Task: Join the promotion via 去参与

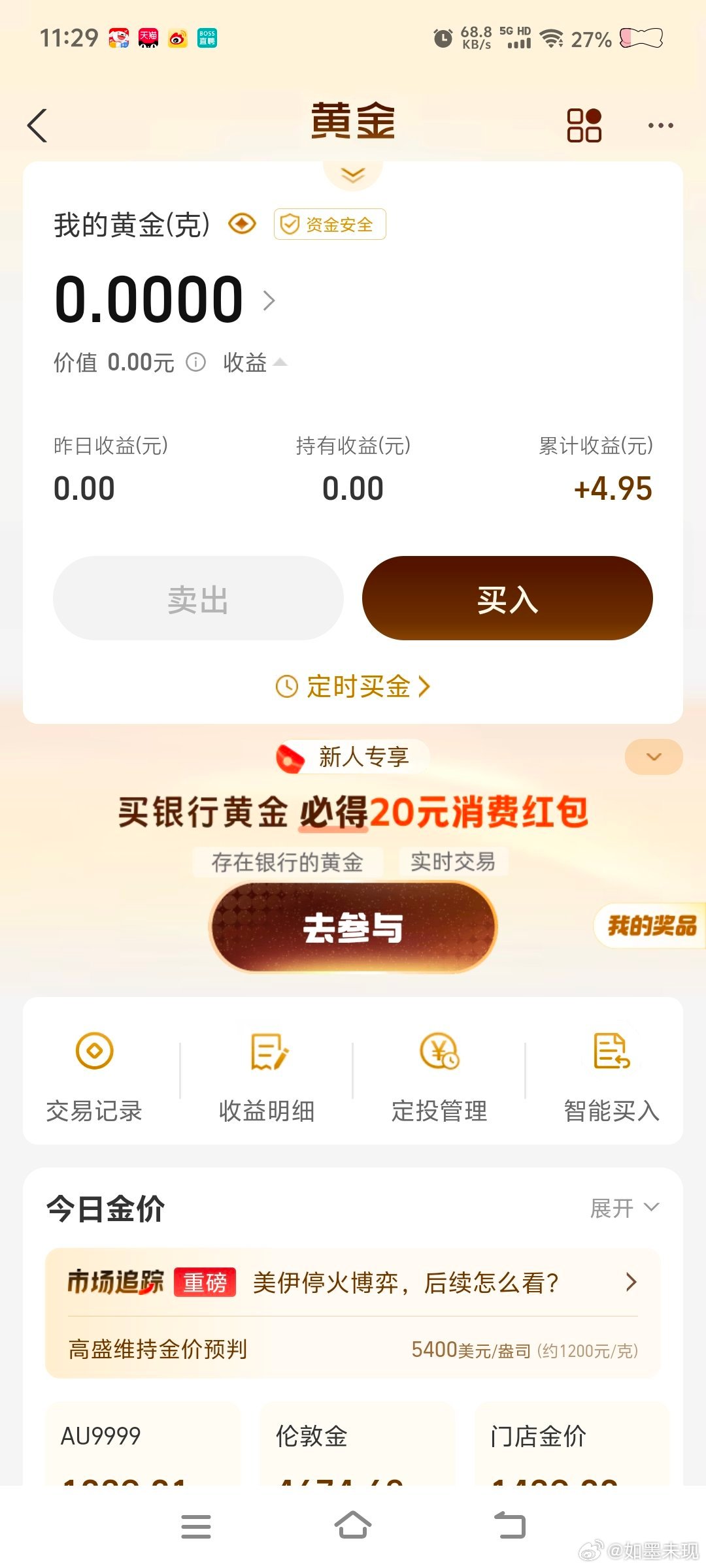Action: click(353, 928)
